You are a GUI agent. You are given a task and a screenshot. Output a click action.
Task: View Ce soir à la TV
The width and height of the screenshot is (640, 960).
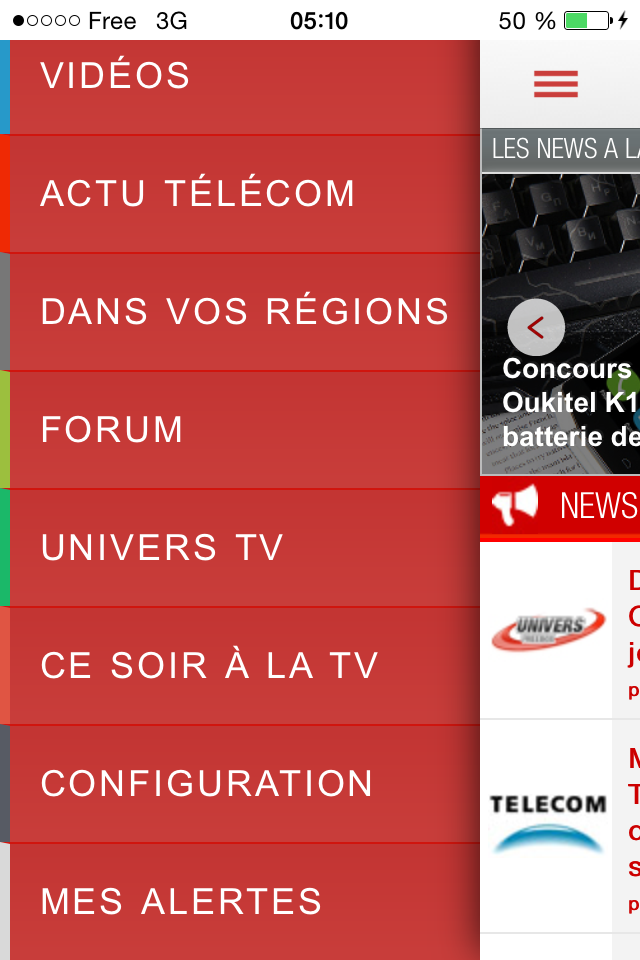click(x=240, y=666)
